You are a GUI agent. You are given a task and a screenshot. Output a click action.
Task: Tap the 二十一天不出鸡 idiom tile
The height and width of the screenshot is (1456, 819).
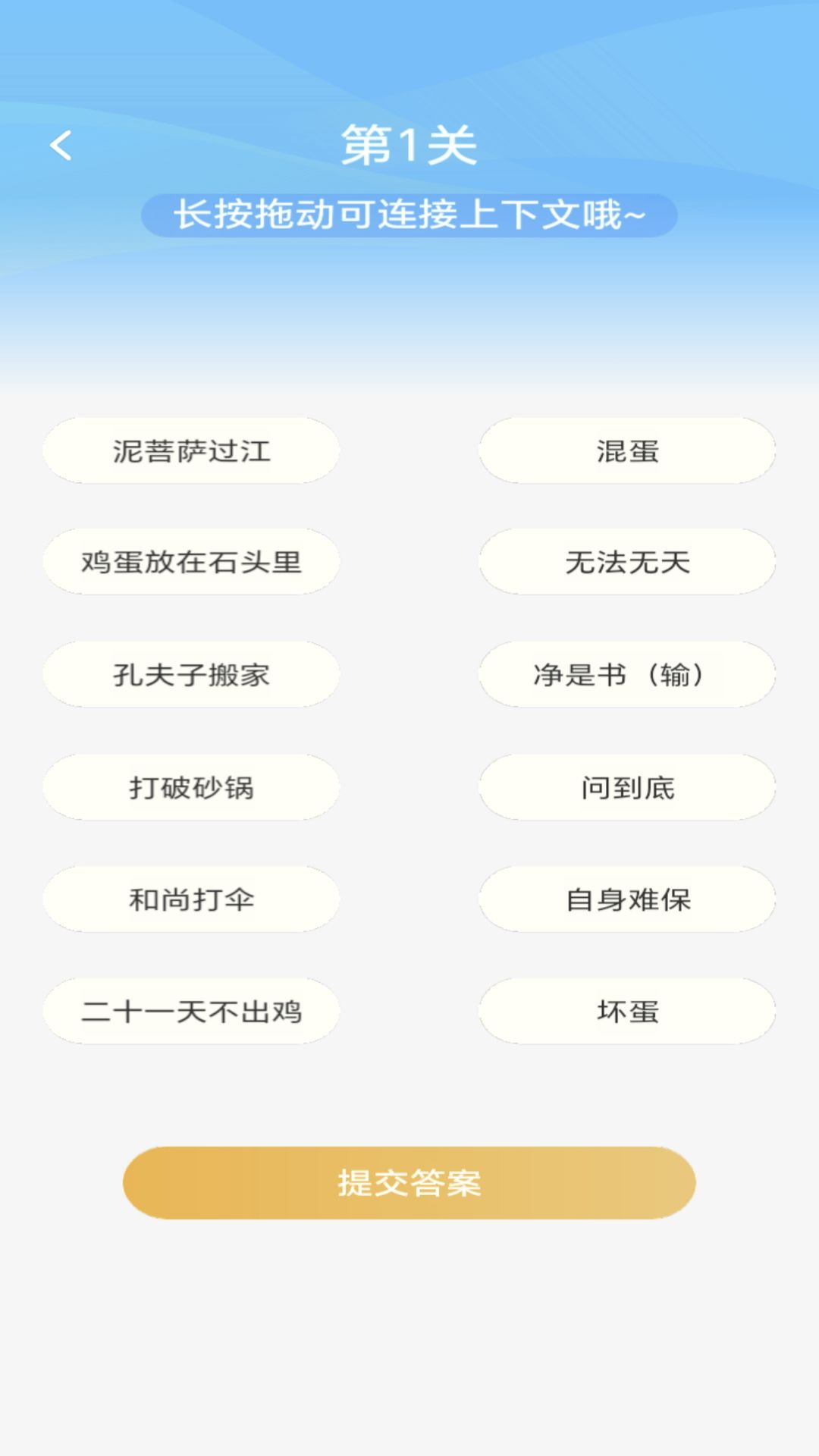point(192,1011)
